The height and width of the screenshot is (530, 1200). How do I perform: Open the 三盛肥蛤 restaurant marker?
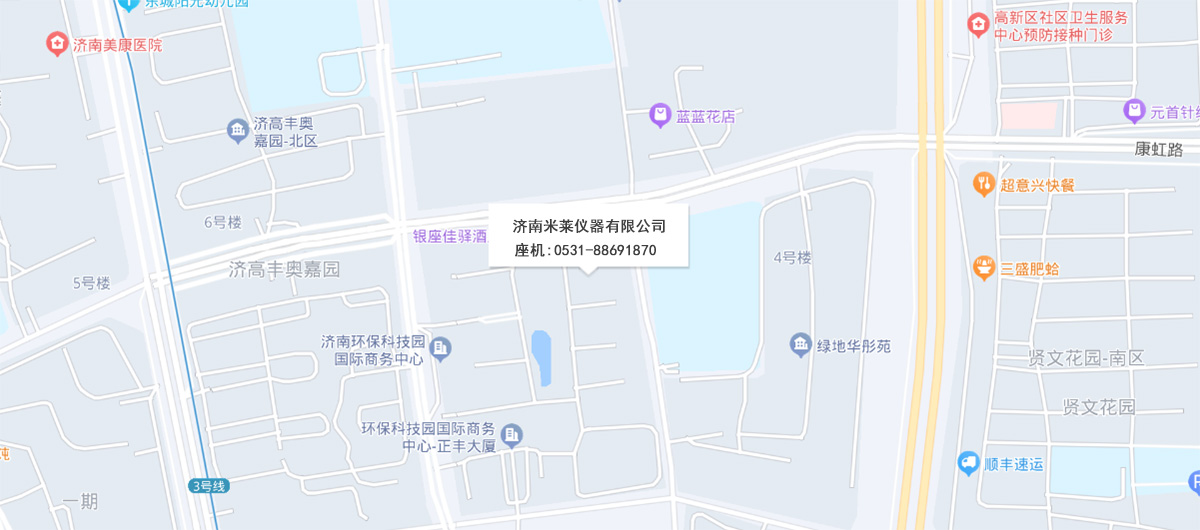tap(984, 268)
